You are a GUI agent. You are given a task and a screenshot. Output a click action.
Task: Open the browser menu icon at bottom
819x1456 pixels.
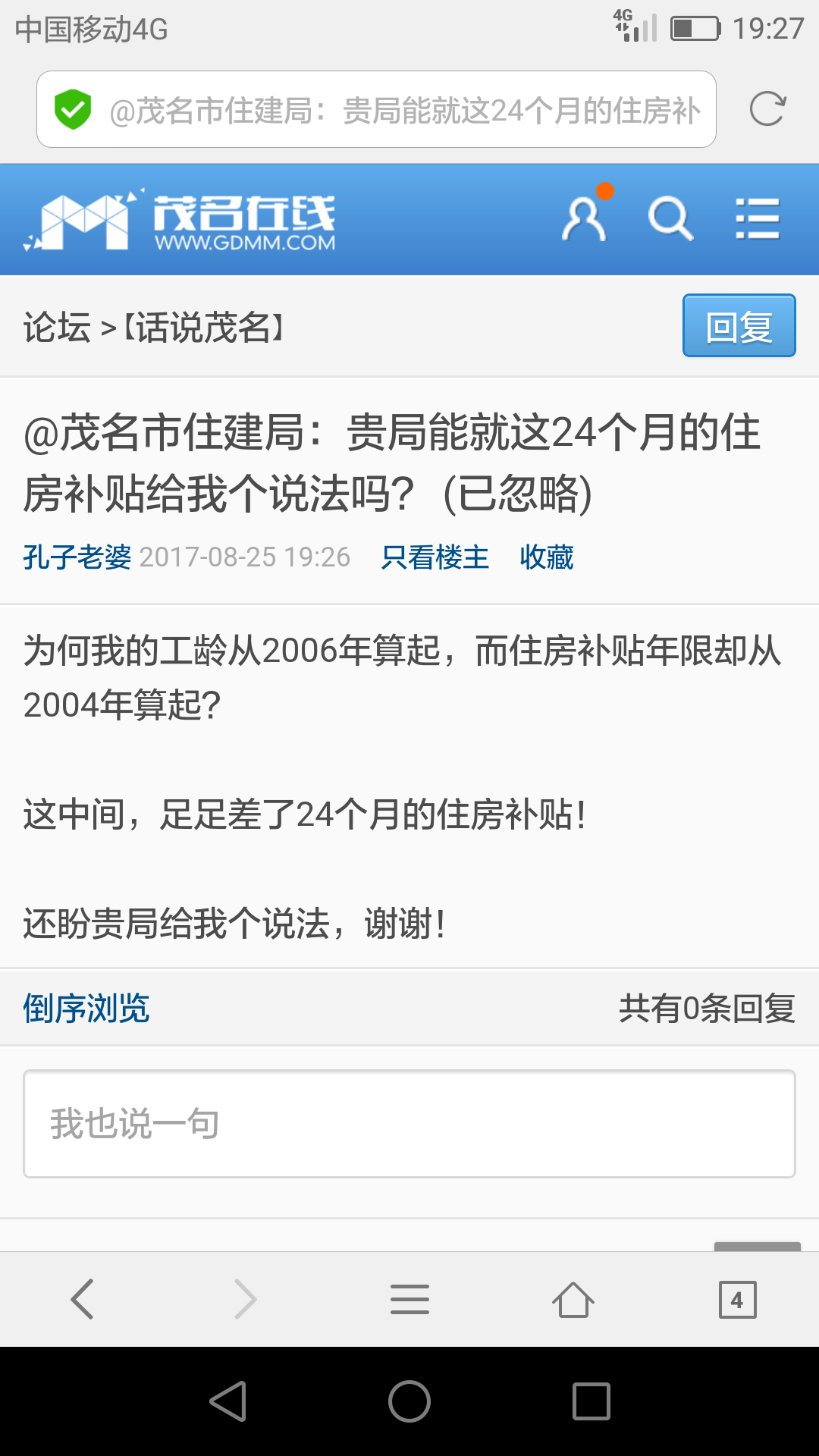click(409, 1299)
